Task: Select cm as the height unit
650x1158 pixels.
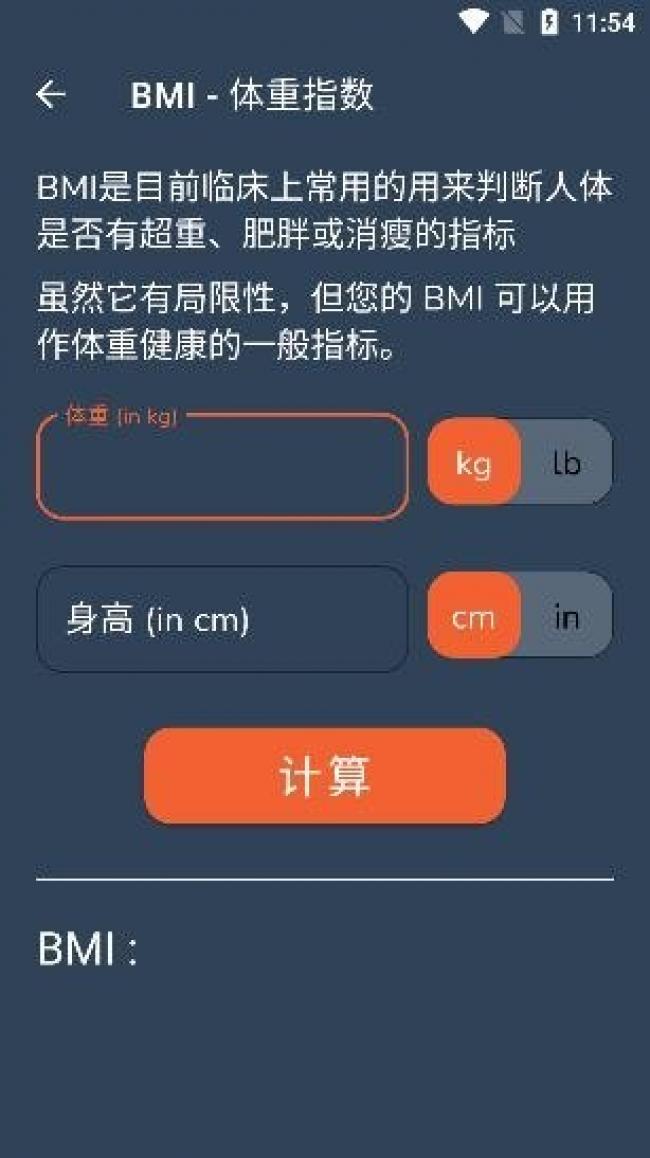Action: pos(473,616)
